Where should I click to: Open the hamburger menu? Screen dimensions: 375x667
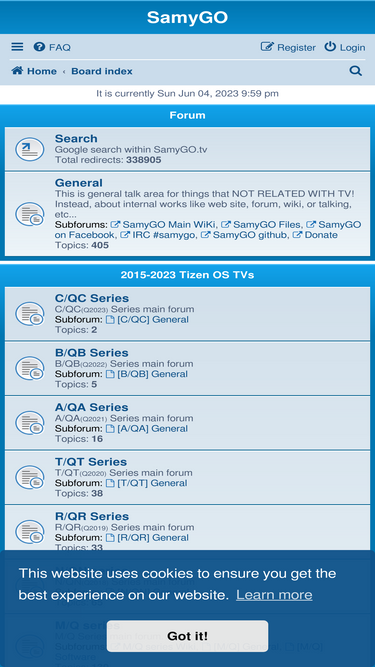pyautogui.click(x=17, y=47)
